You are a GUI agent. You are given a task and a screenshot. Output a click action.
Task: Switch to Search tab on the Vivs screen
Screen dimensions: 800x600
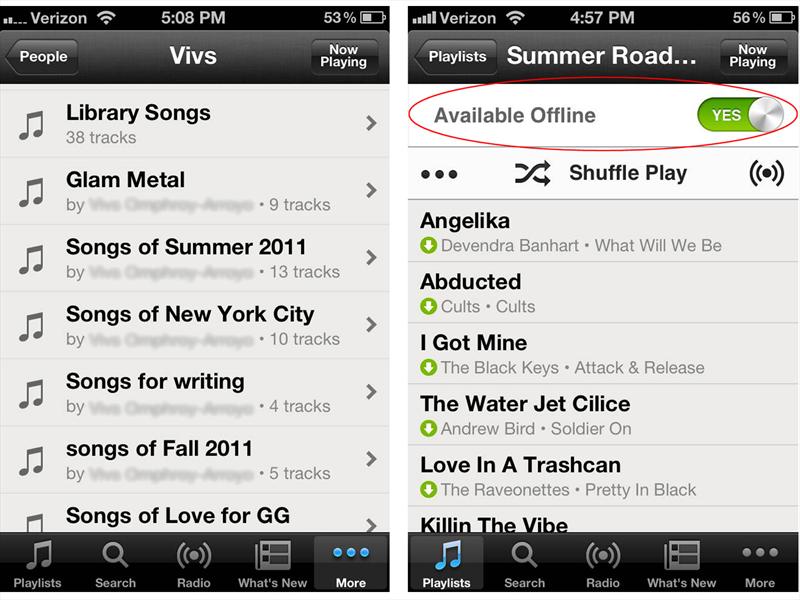click(x=116, y=564)
